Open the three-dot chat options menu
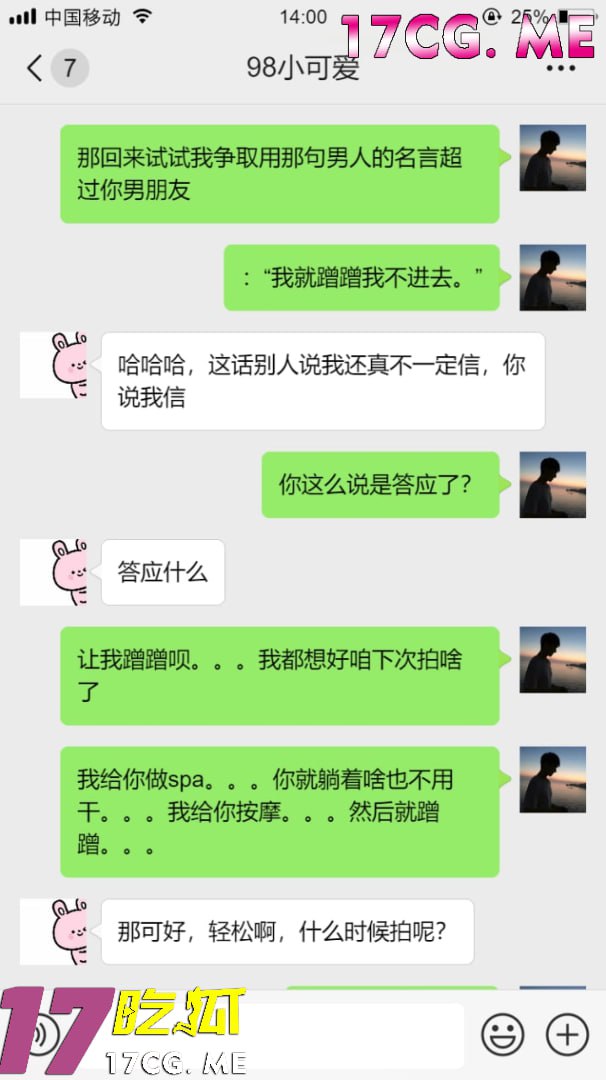 560,68
